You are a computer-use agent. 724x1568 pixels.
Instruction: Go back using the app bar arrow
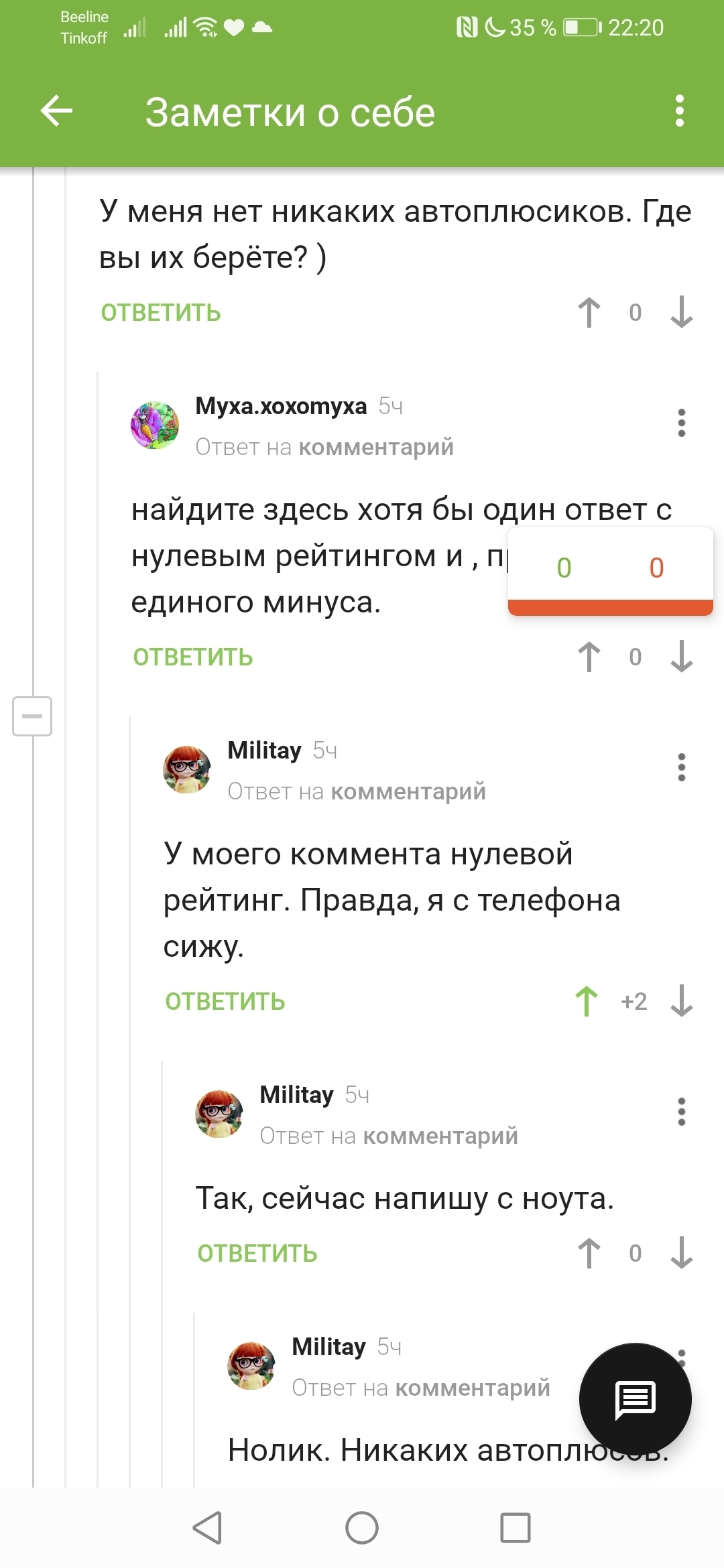[56, 111]
